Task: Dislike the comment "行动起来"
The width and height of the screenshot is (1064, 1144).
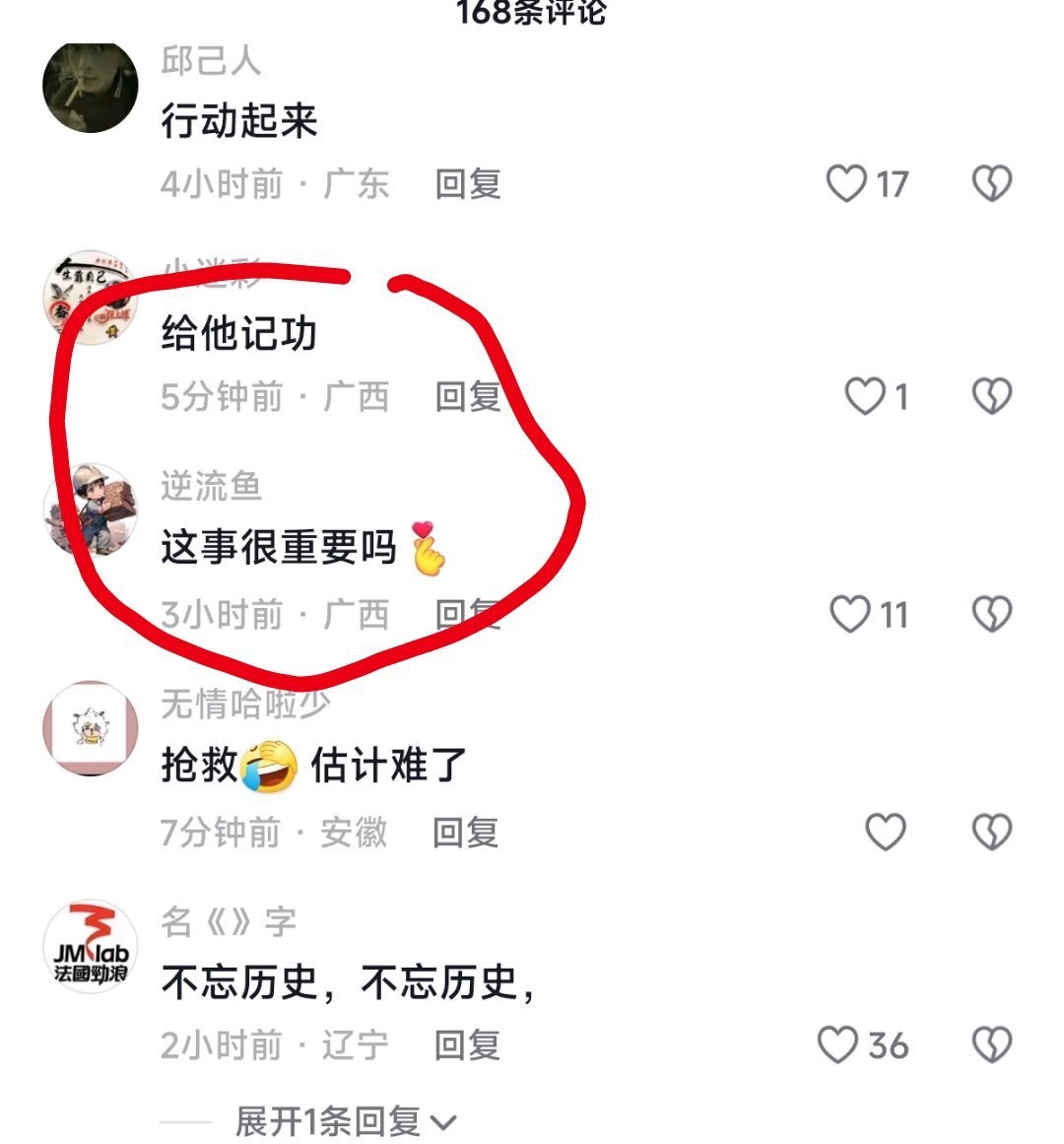Action: [x=991, y=184]
